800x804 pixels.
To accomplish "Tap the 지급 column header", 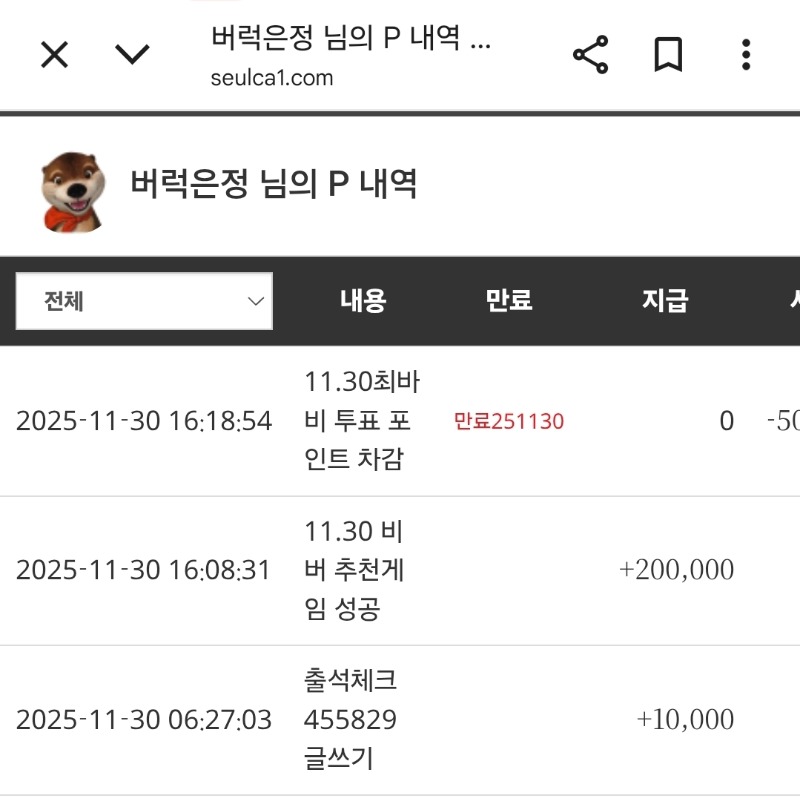I will (x=665, y=300).
